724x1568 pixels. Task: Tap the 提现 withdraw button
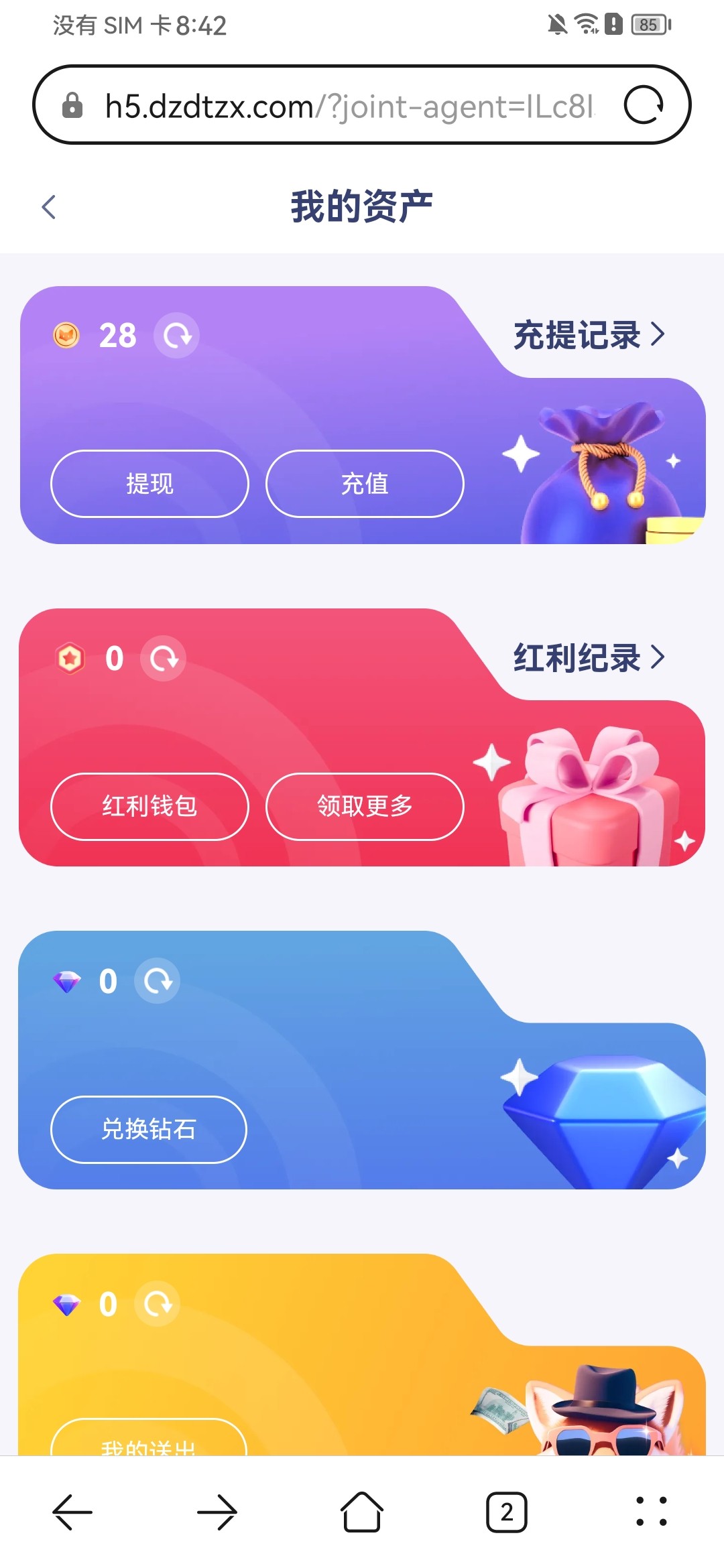149,484
